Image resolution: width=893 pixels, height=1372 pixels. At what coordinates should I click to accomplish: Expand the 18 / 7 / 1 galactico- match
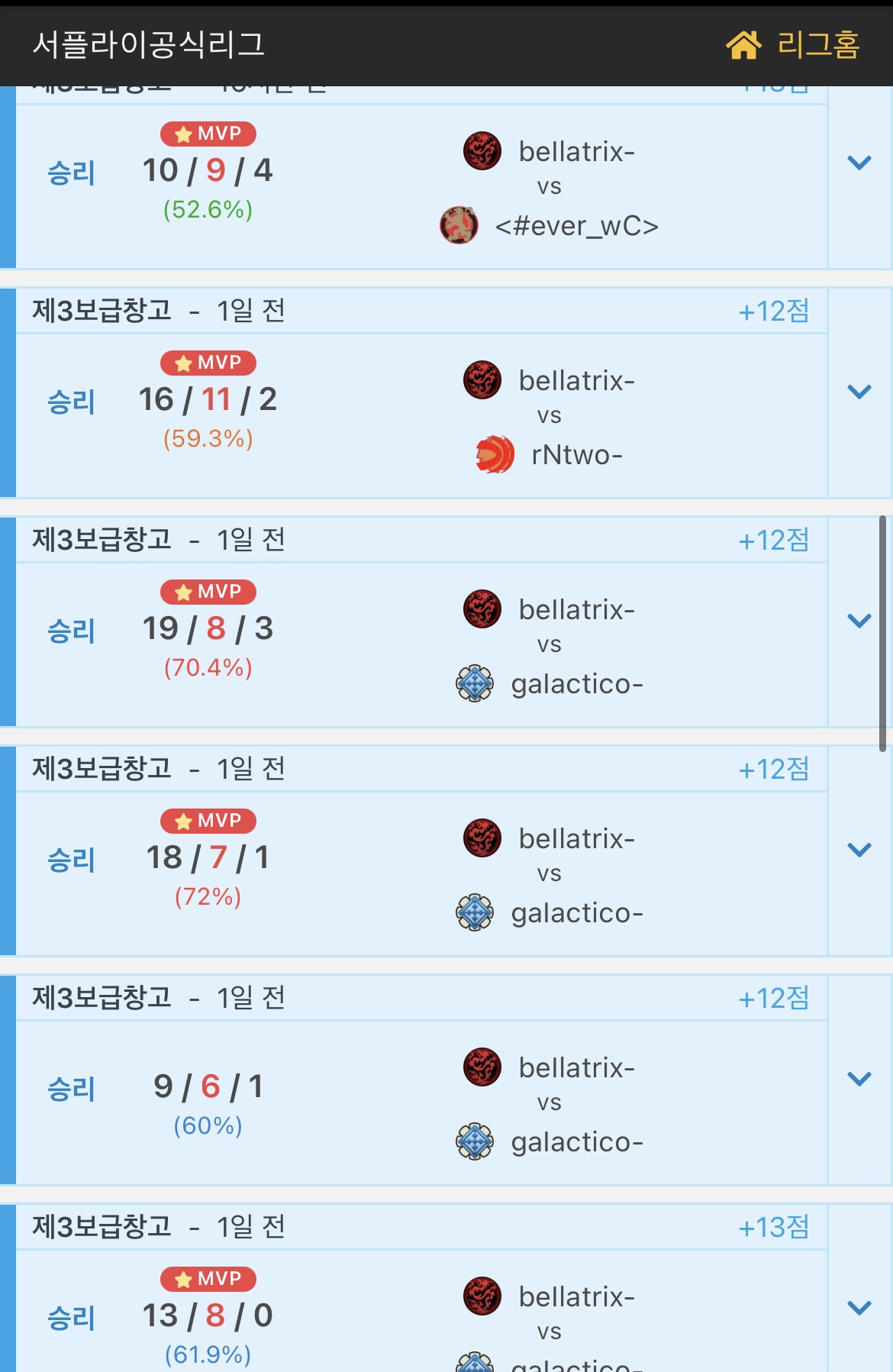(859, 850)
